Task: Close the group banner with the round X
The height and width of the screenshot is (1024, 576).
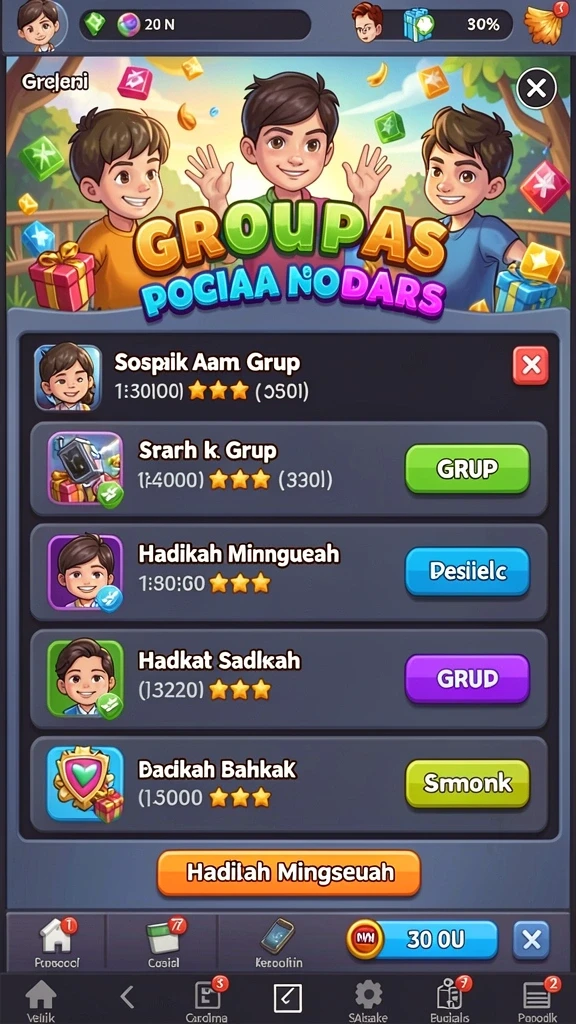Action: [536, 88]
